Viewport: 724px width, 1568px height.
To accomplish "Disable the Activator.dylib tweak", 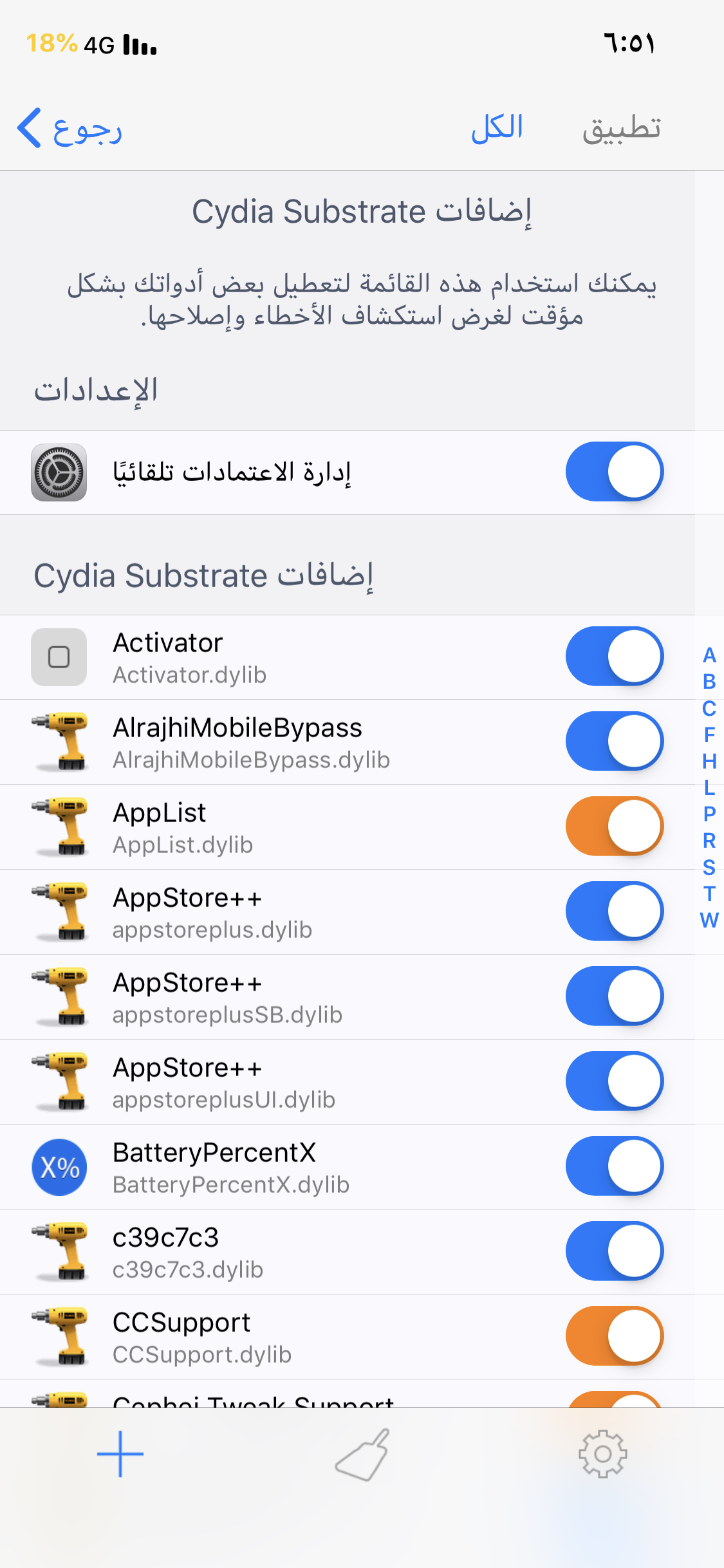I will pos(615,657).
